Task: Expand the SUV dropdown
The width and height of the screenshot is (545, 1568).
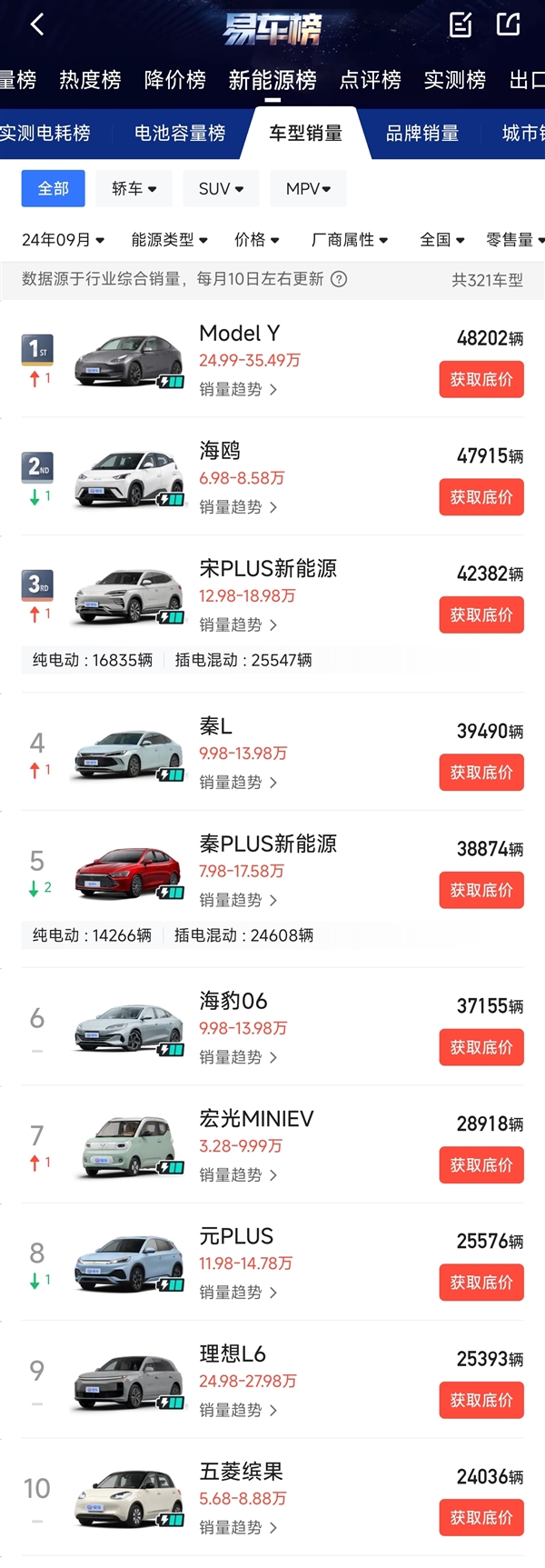Action: pyautogui.click(x=221, y=188)
